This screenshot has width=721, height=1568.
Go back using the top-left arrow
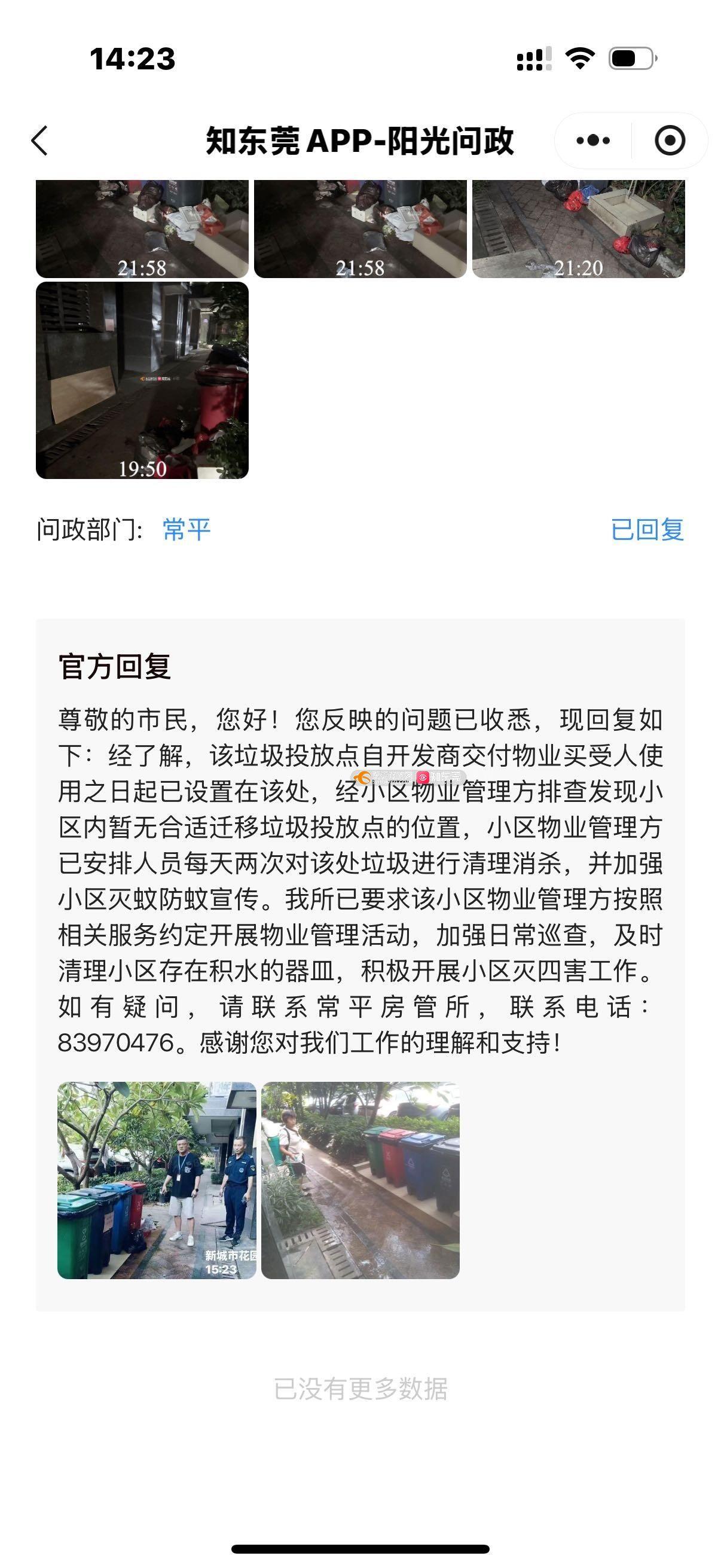(x=40, y=141)
